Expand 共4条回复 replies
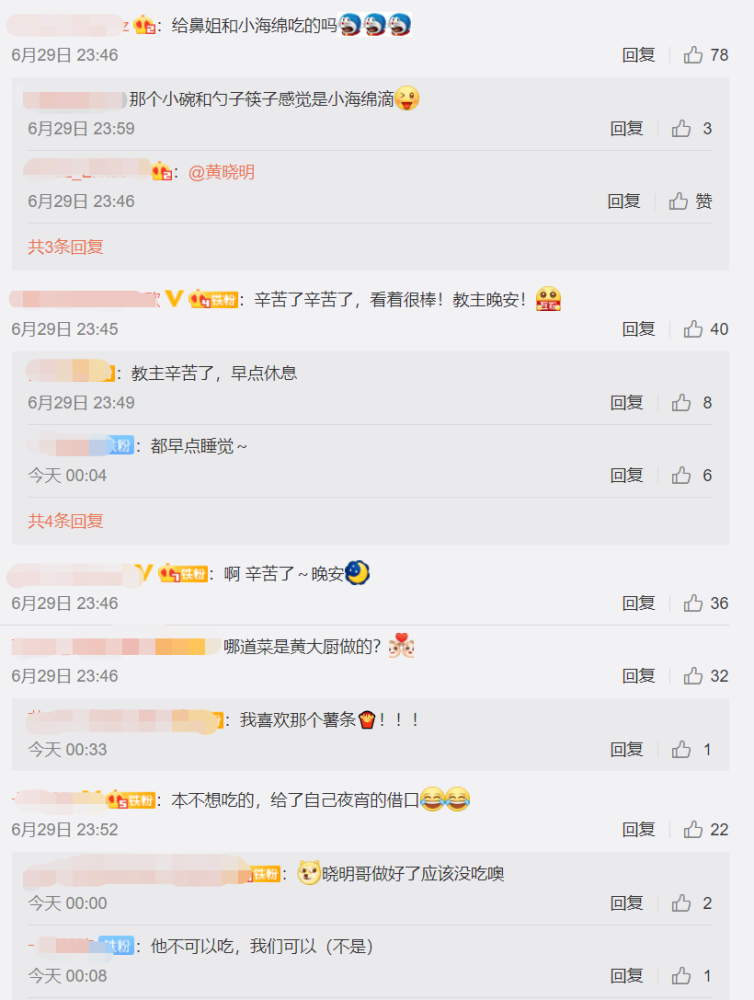This screenshot has height=1000, width=754. [65, 520]
